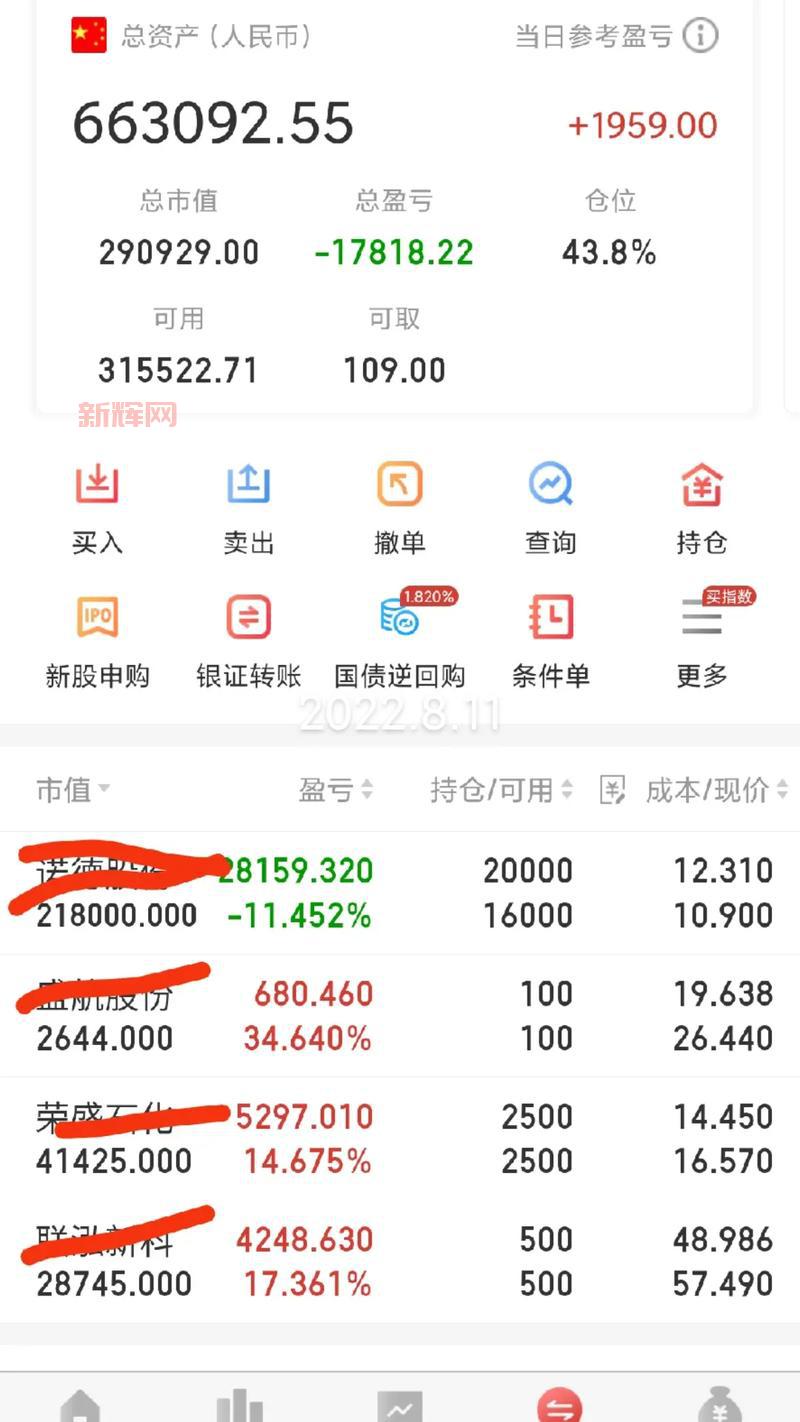Click the 当日参考盈亏 info button
The height and width of the screenshot is (1422, 800).
[x=700, y=35]
